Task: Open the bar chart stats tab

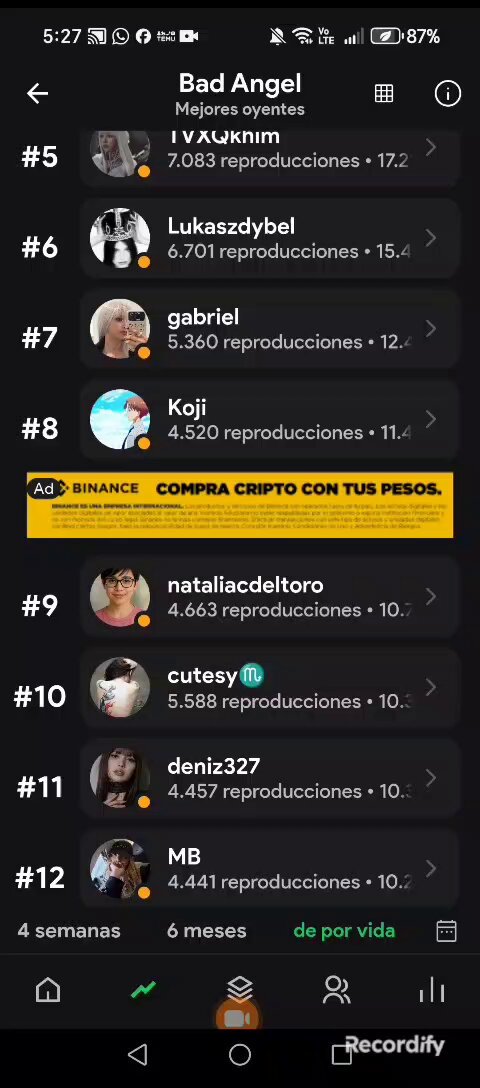Action: pyautogui.click(x=431, y=990)
